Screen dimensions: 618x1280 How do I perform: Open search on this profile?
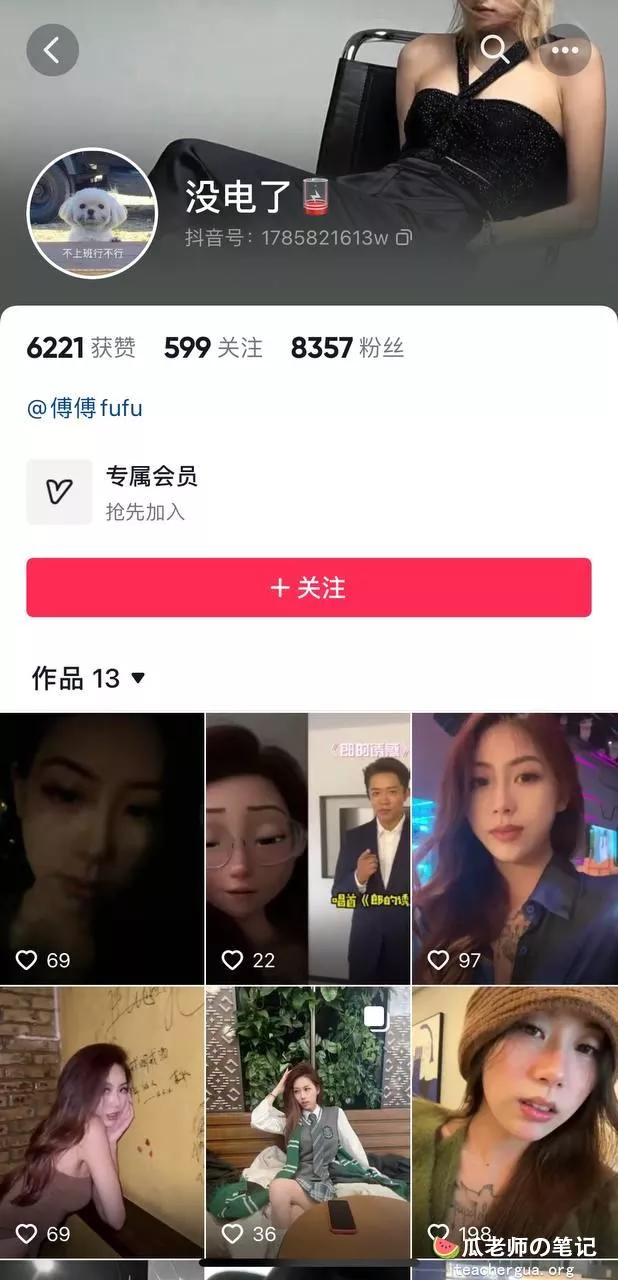pos(494,48)
